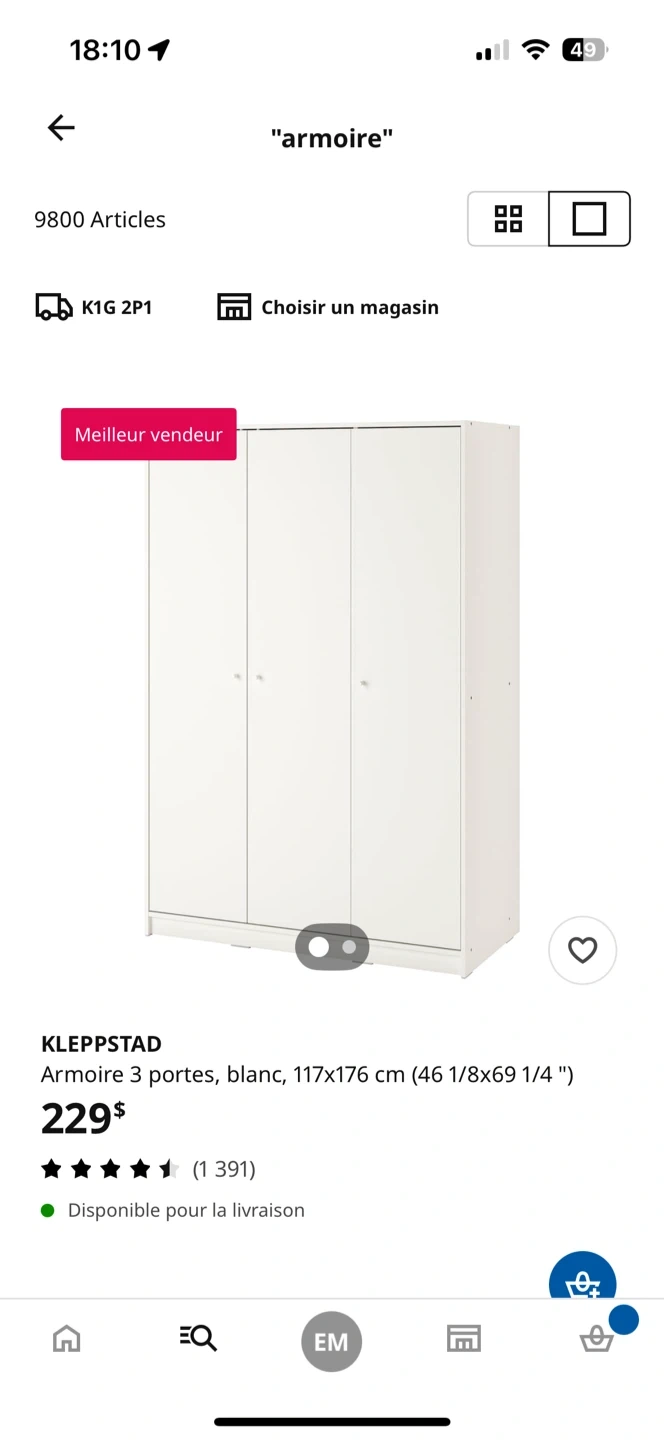Open the Home tab
The width and height of the screenshot is (664, 1440).
tap(66, 1338)
